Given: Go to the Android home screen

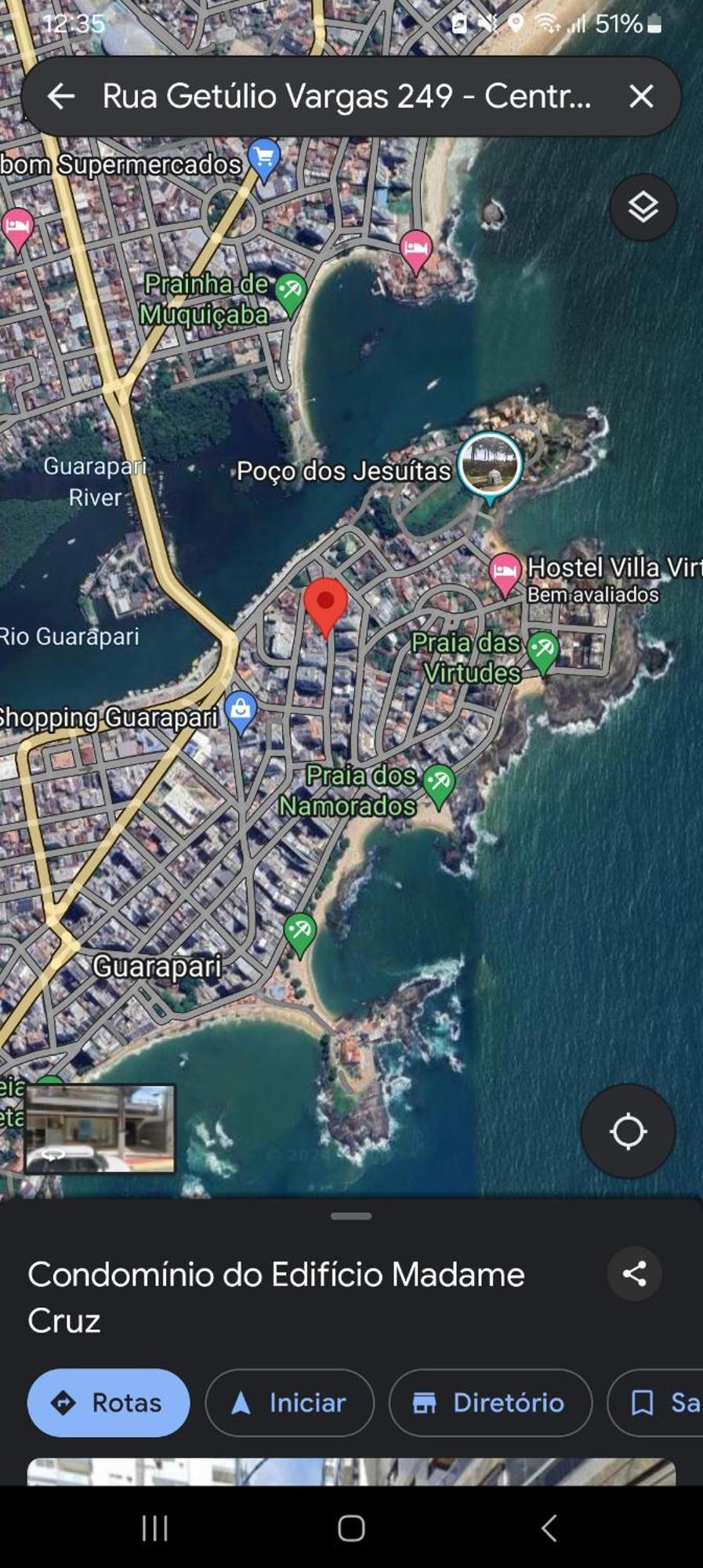Looking at the screenshot, I should (351, 1528).
